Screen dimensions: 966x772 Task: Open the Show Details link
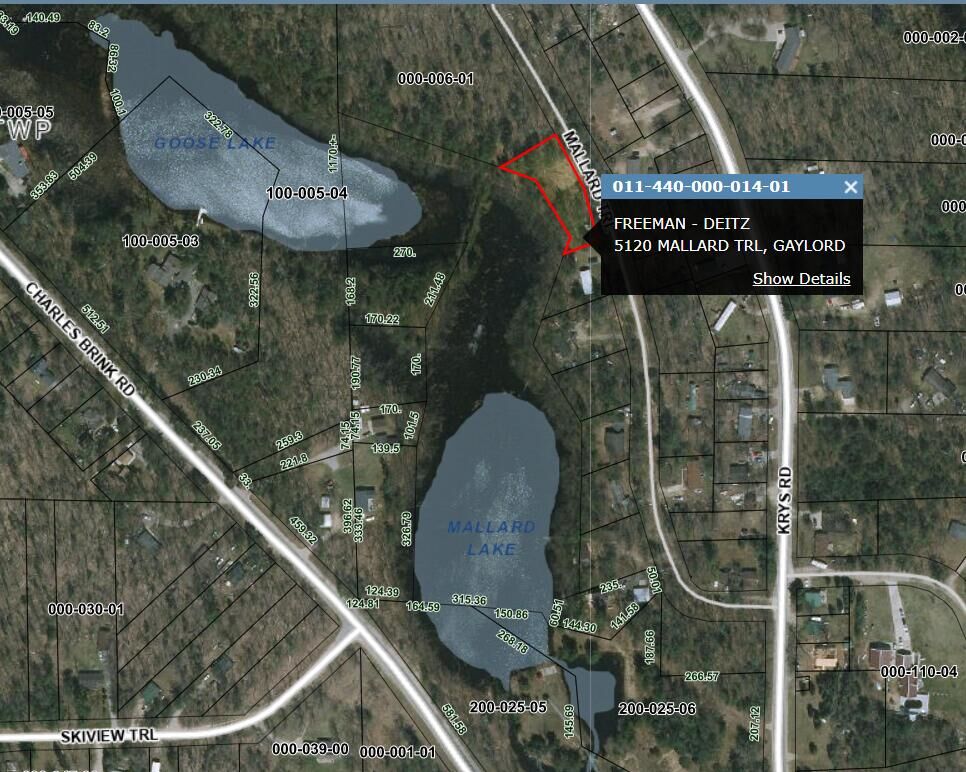coord(801,279)
